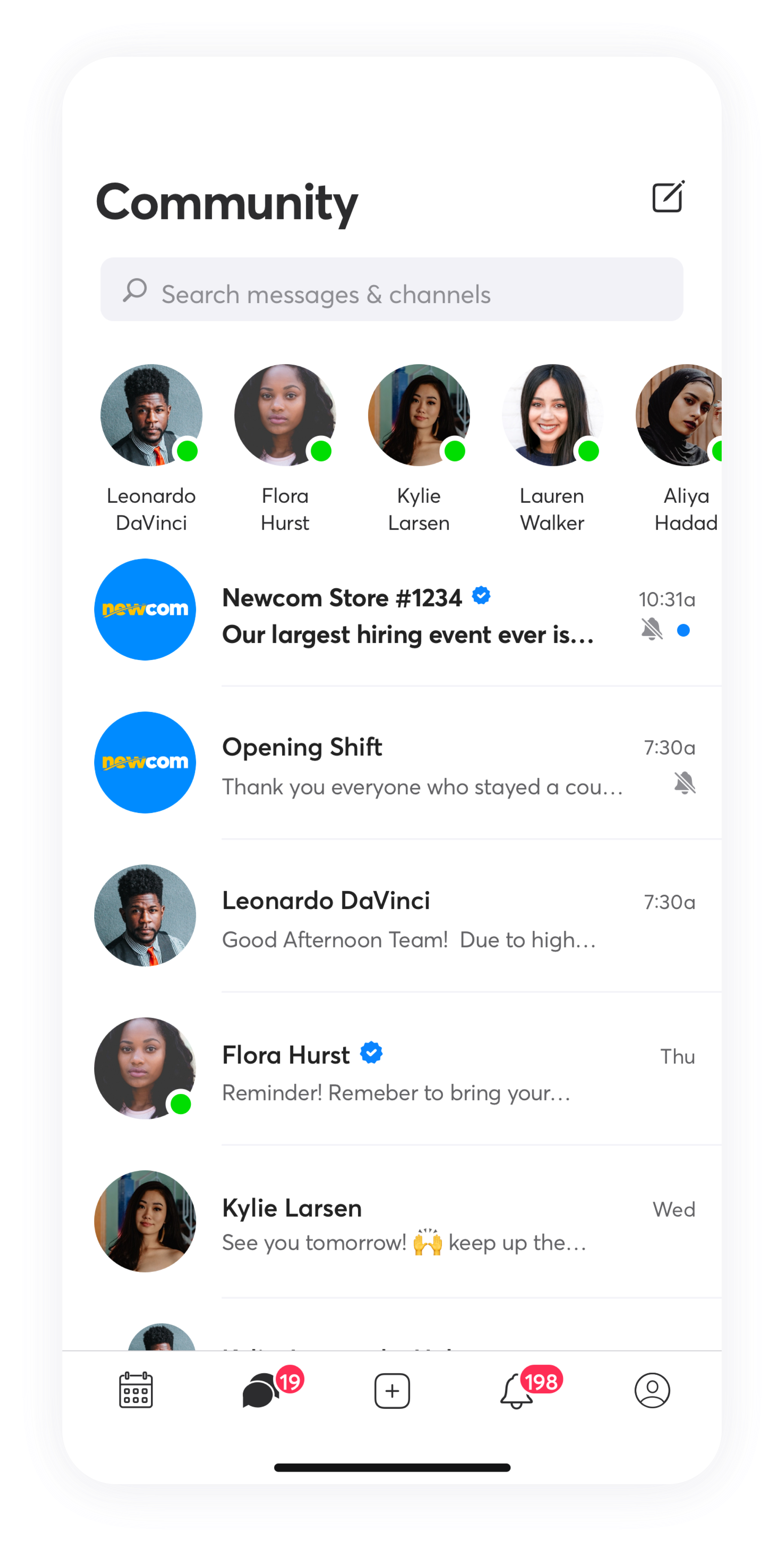Switch to the chat tab with 19 badge
This screenshot has height=1552, width=784.
(262, 1391)
